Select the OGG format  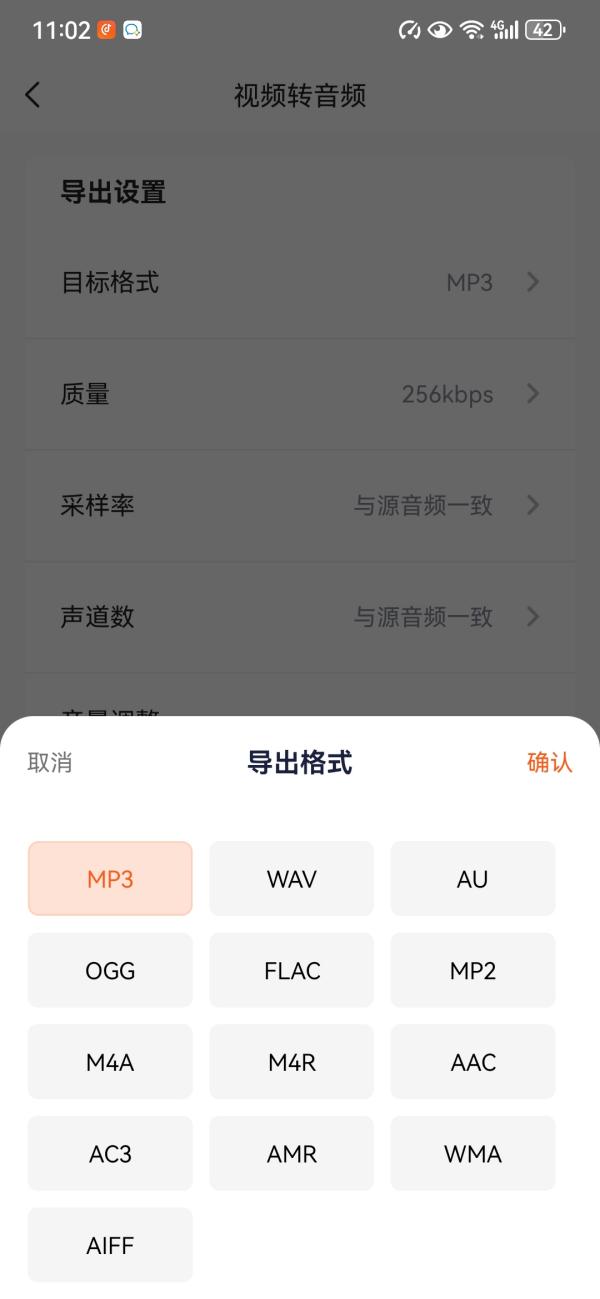coord(110,971)
